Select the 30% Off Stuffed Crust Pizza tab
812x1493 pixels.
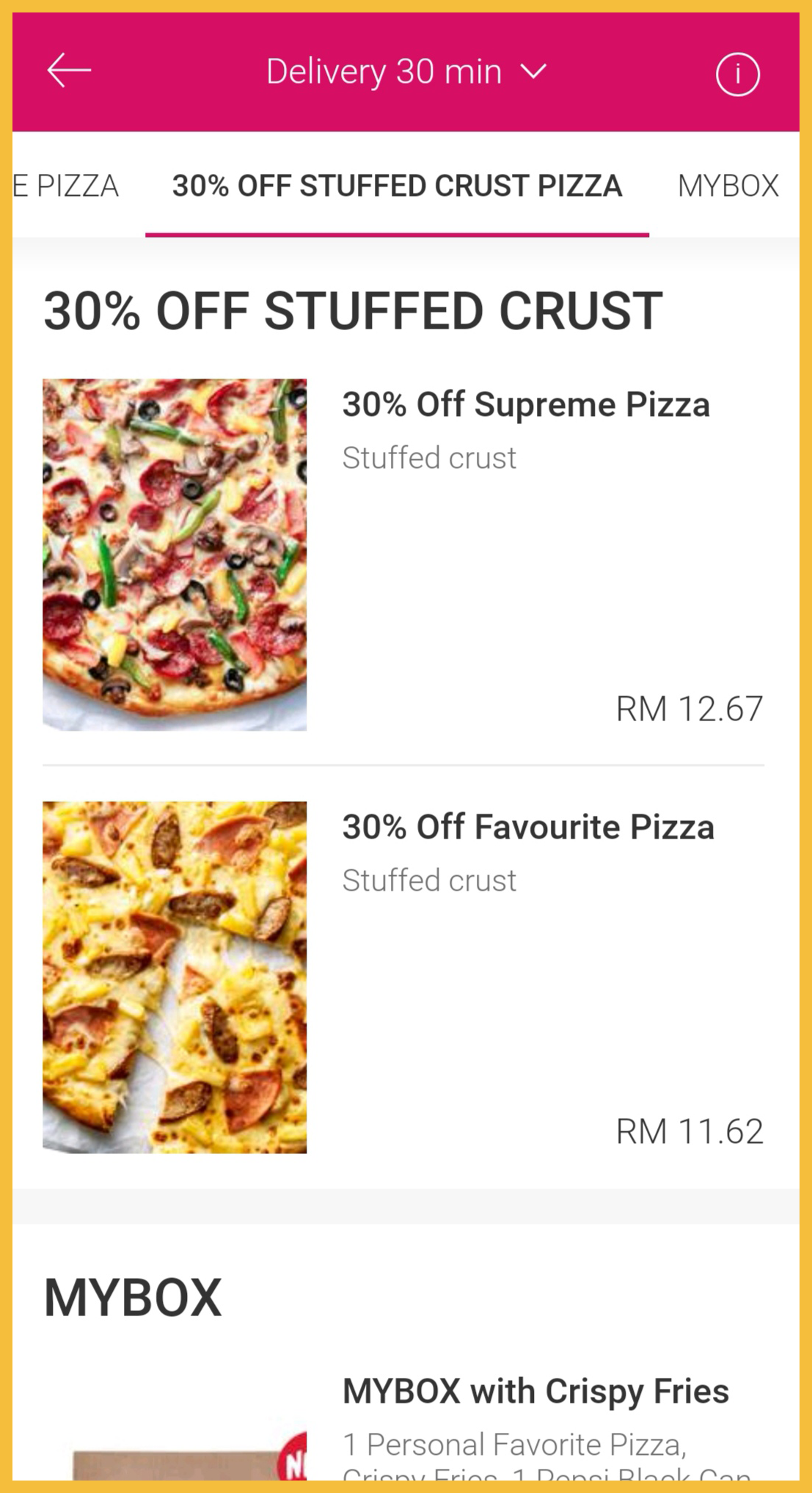click(397, 186)
